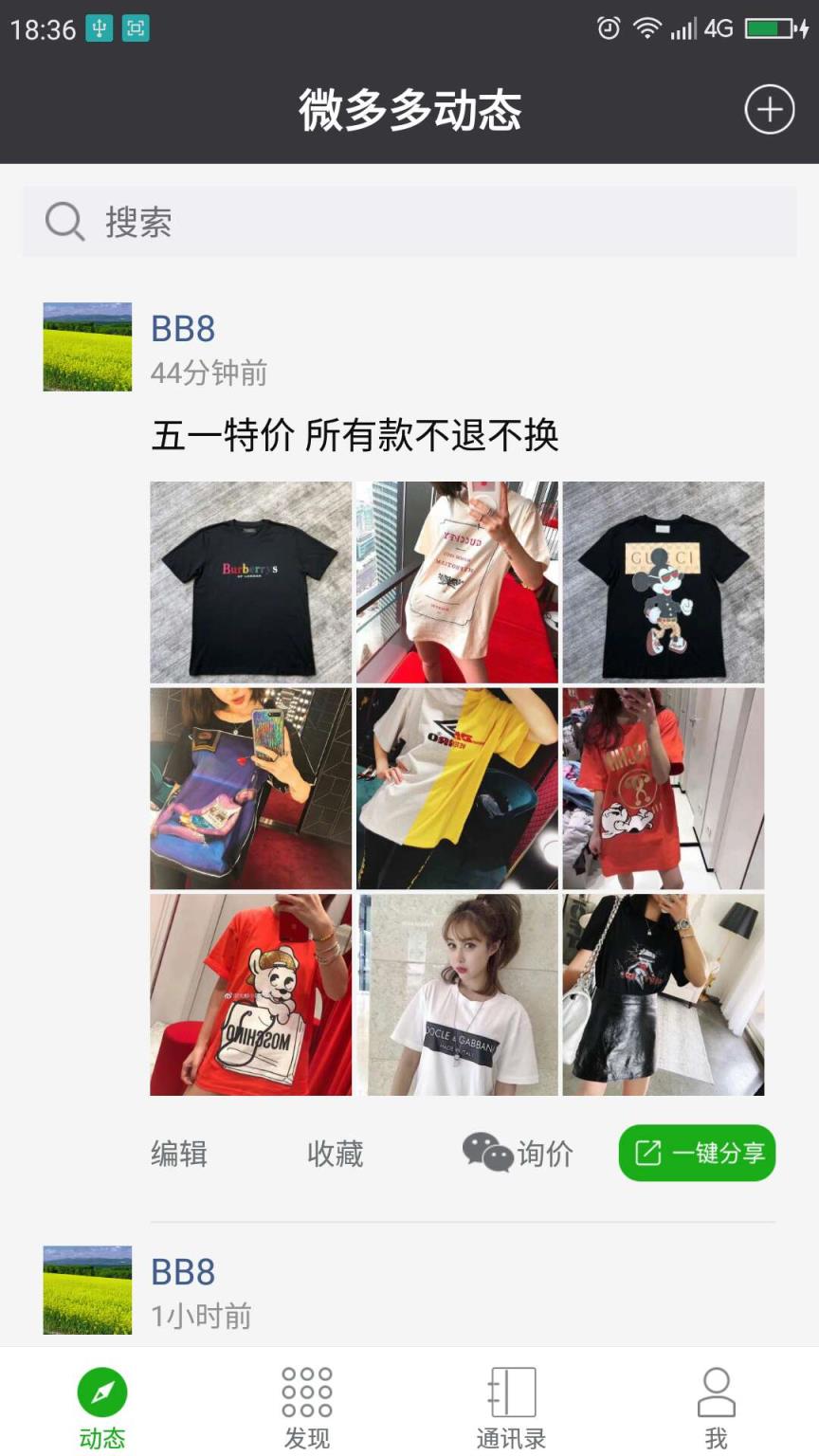This screenshot has width=819, height=1456.
Task: Click the battery indicator in status bar
Action: (x=769, y=27)
